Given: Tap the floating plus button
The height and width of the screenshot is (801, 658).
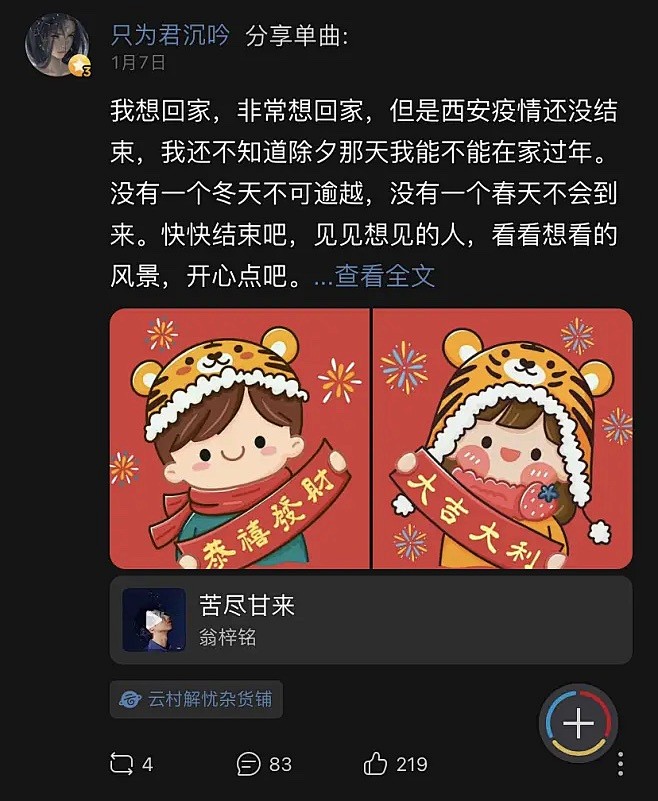Looking at the screenshot, I should point(578,722).
